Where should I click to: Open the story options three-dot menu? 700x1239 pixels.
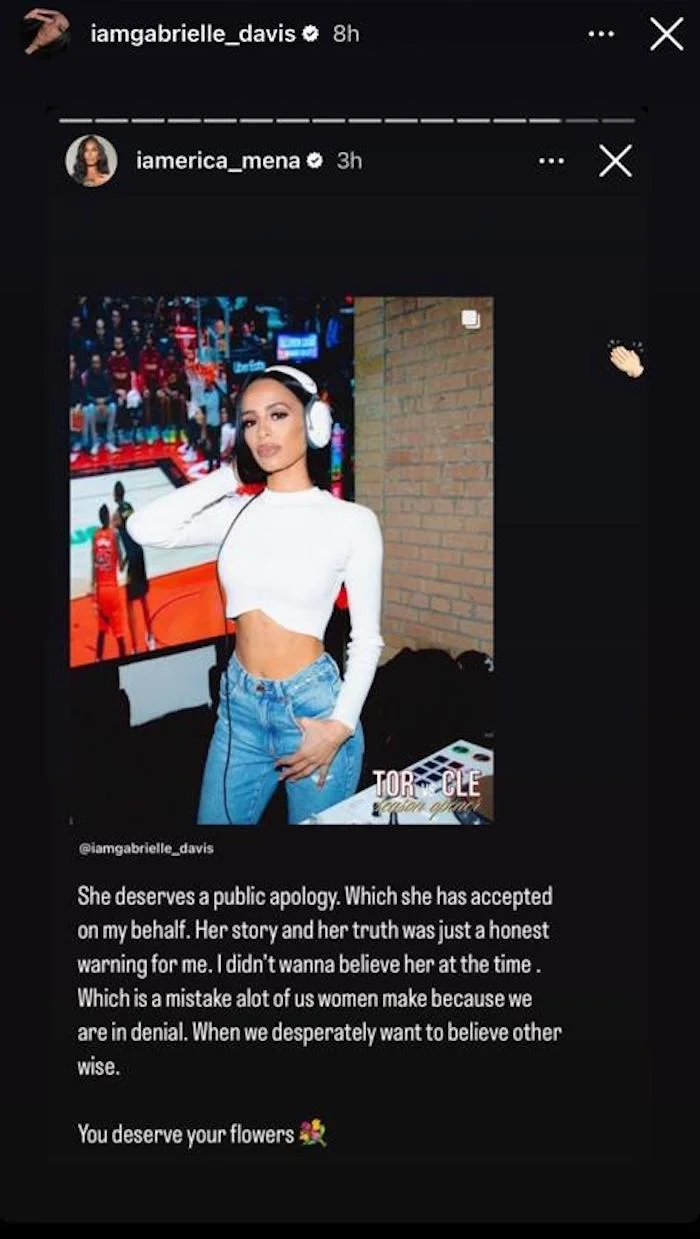pyautogui.click(x=601, y=34)
